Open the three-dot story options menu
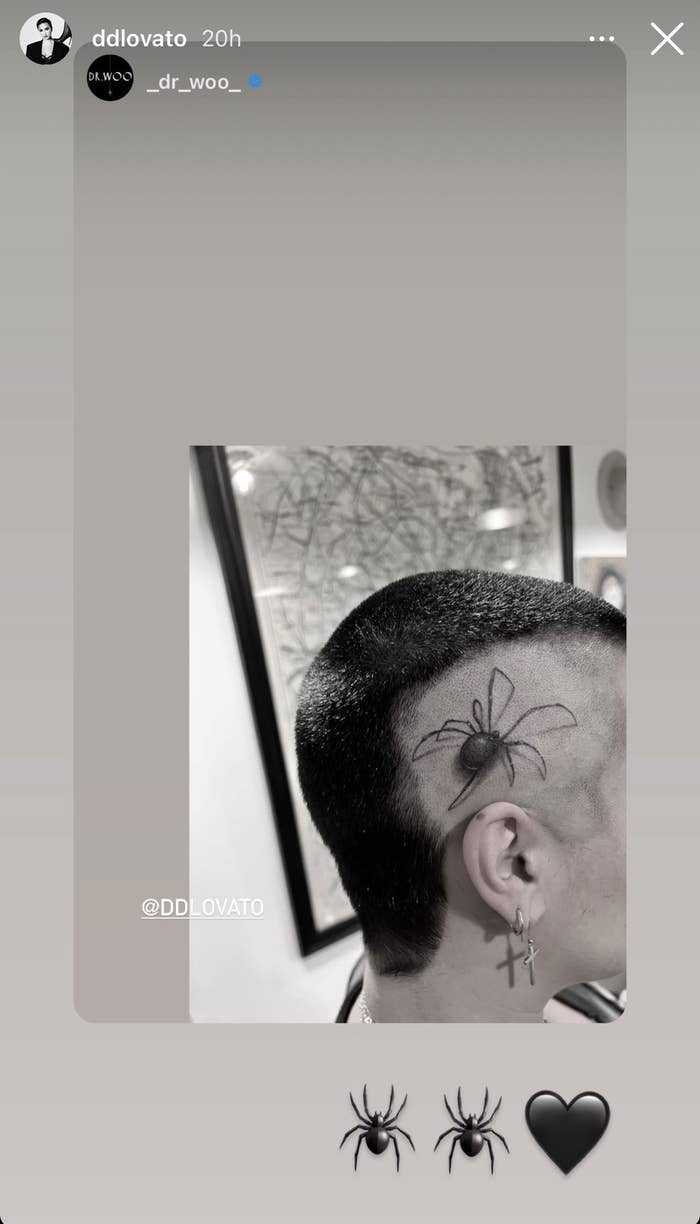This screenshot has width=700, height=1224. click(x=602, y=39)
